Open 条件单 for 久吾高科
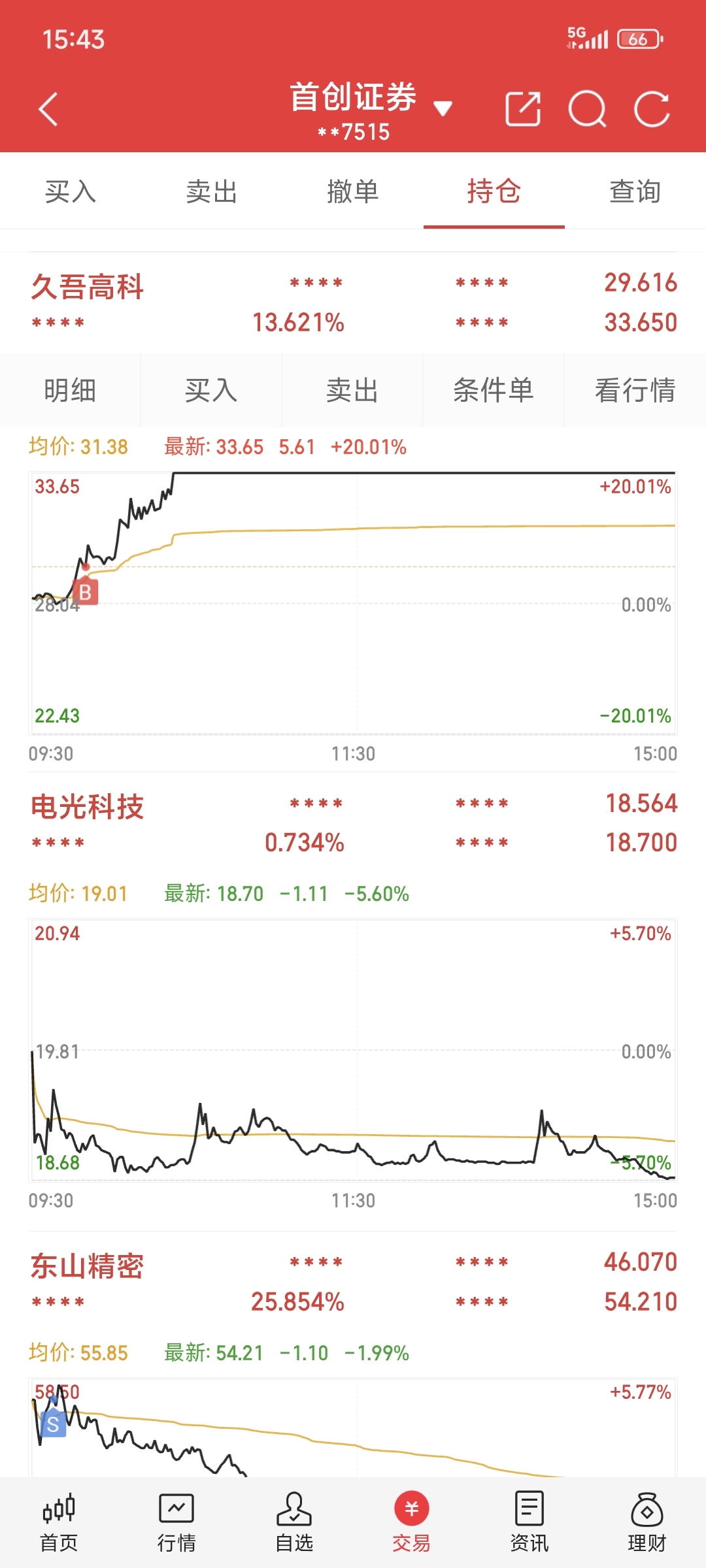 coord(494,391)
